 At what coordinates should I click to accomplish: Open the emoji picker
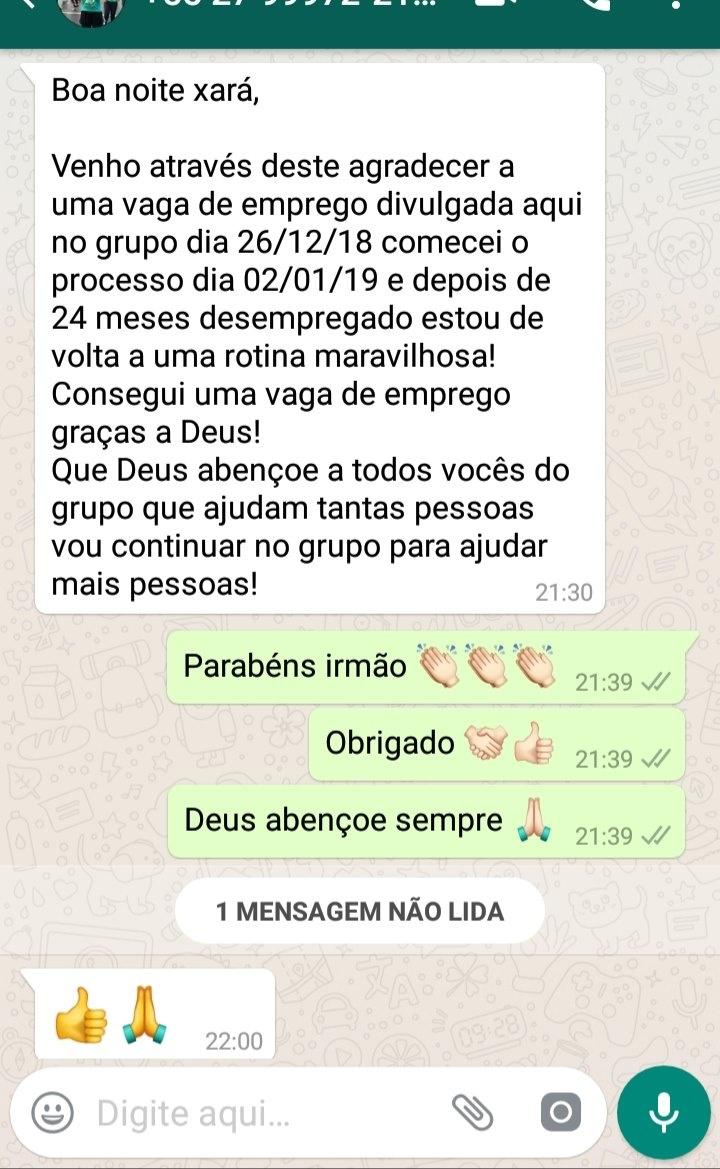[x=52, y=1113]
